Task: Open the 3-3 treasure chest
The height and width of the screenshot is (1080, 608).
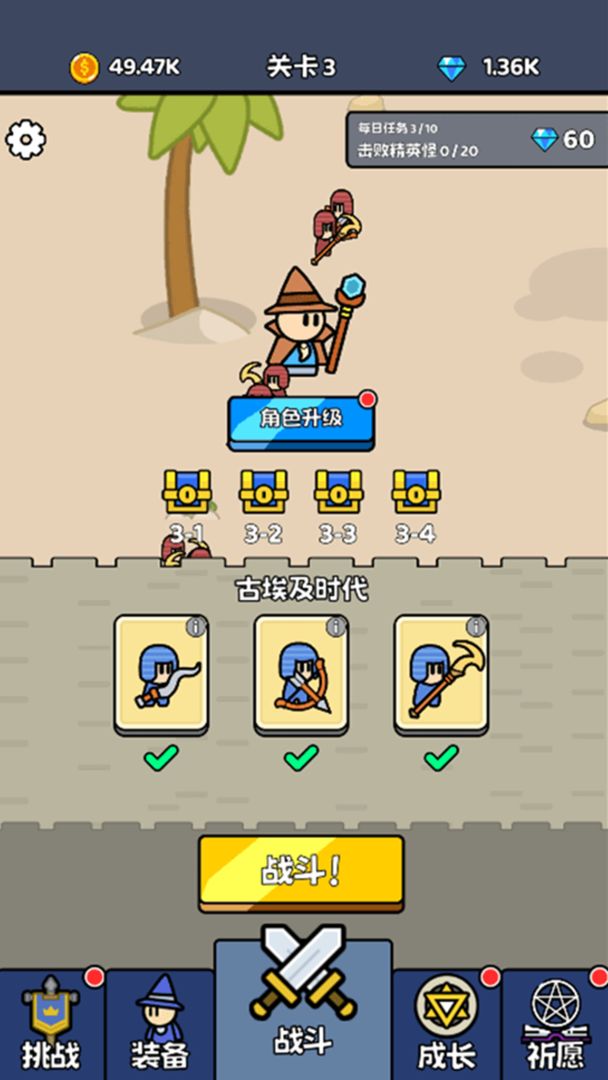Action: (339, 492)
